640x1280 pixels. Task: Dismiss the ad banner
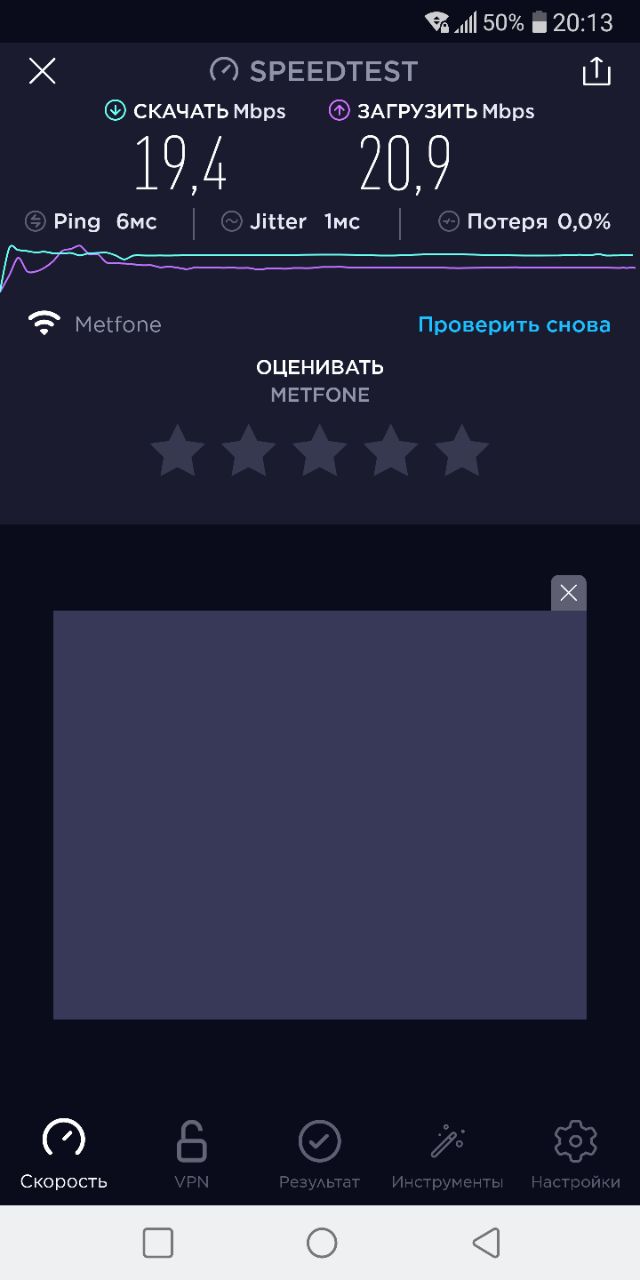pos(569,593)
